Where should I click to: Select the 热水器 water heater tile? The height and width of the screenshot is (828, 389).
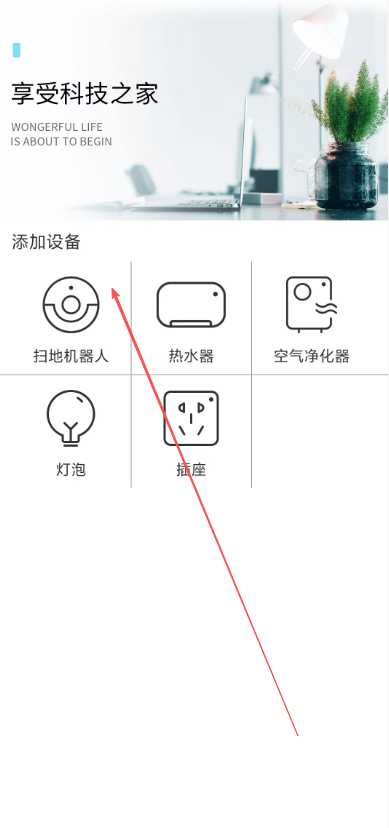(191, 318)
